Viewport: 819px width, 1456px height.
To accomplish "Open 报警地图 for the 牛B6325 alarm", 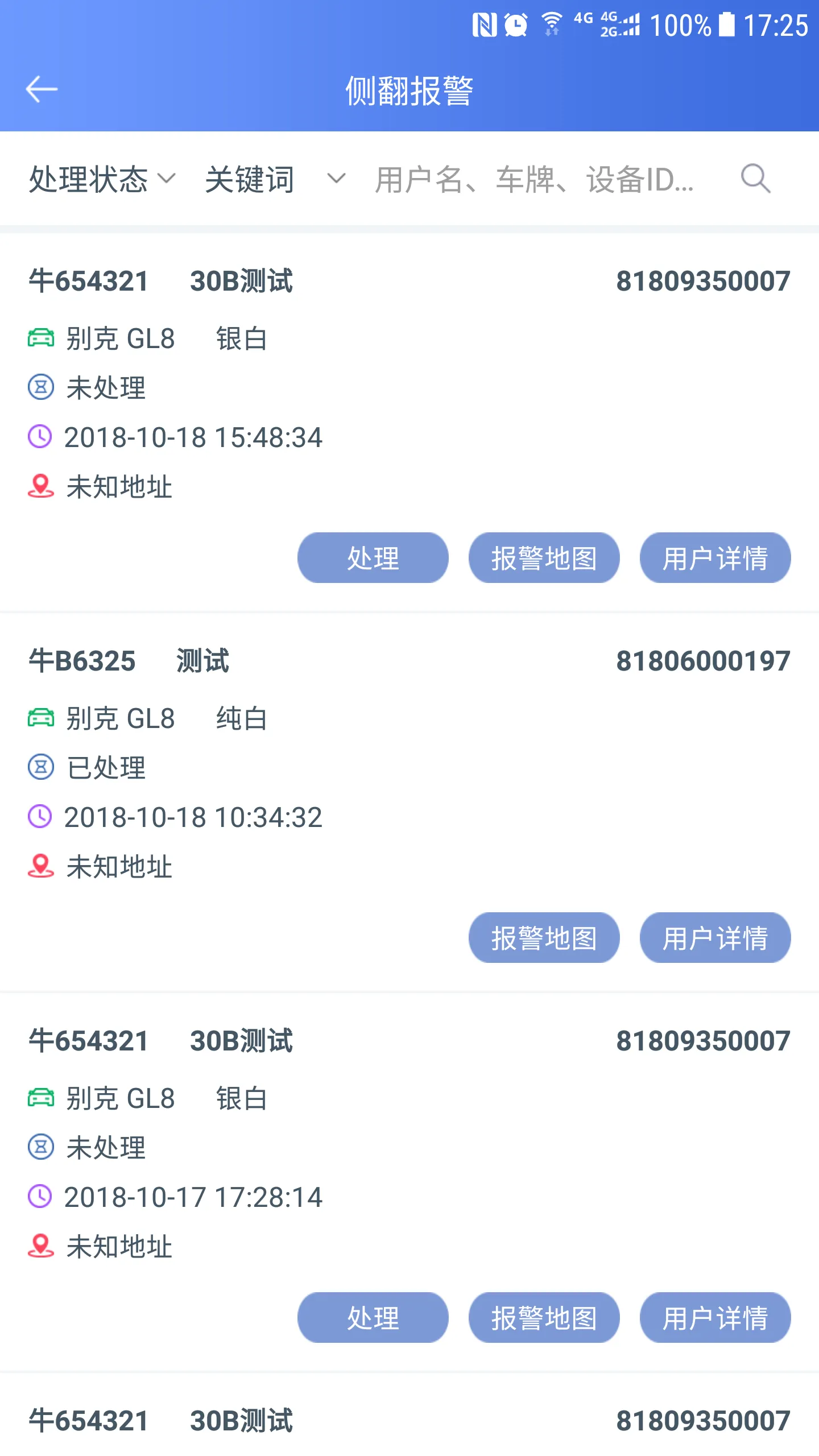I will pyautogui.click(x=543, y=937).
